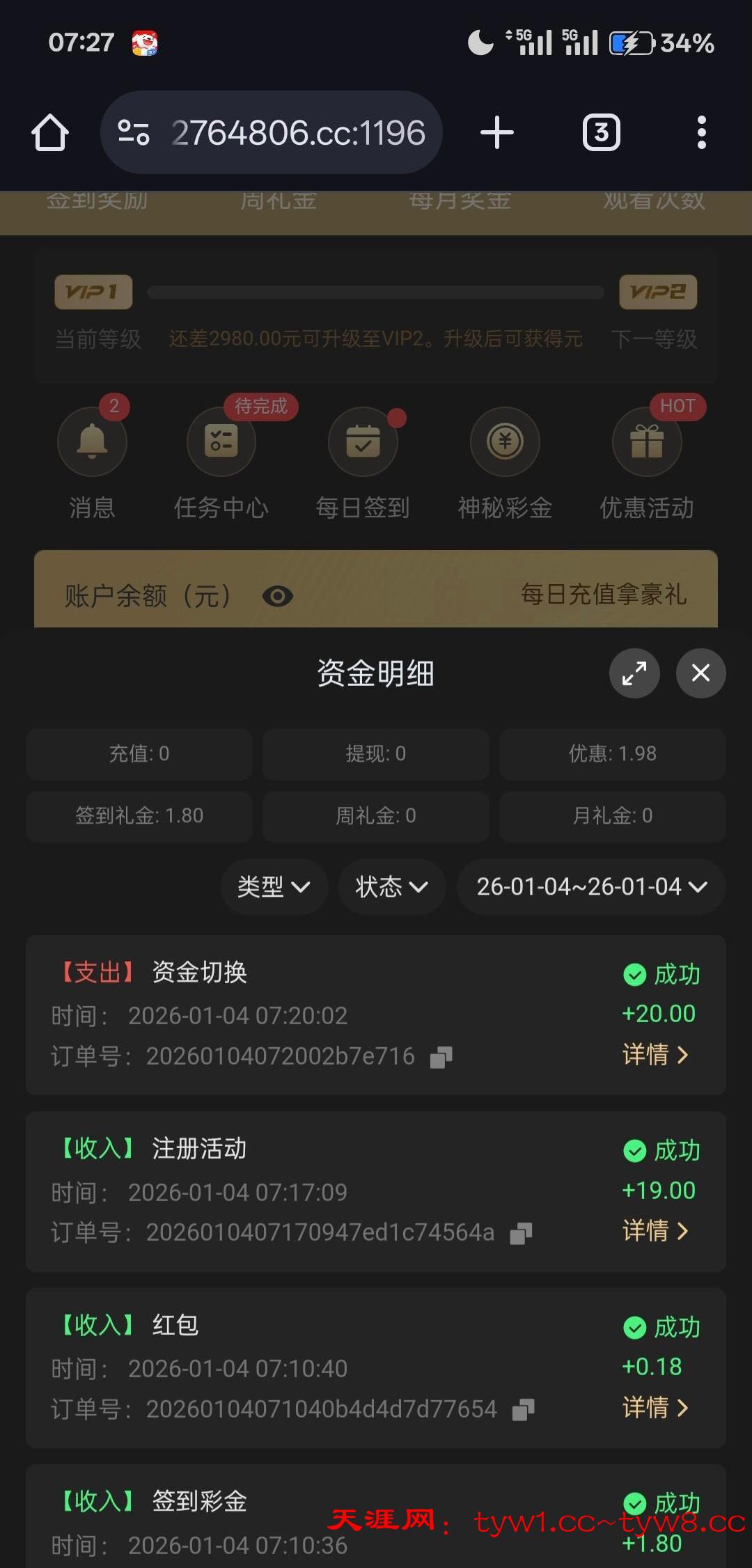The height and width of the screenshot is (1568, 752).
Task: View 详情 of 红包 transaction
Action: [x=655, y=1408]
